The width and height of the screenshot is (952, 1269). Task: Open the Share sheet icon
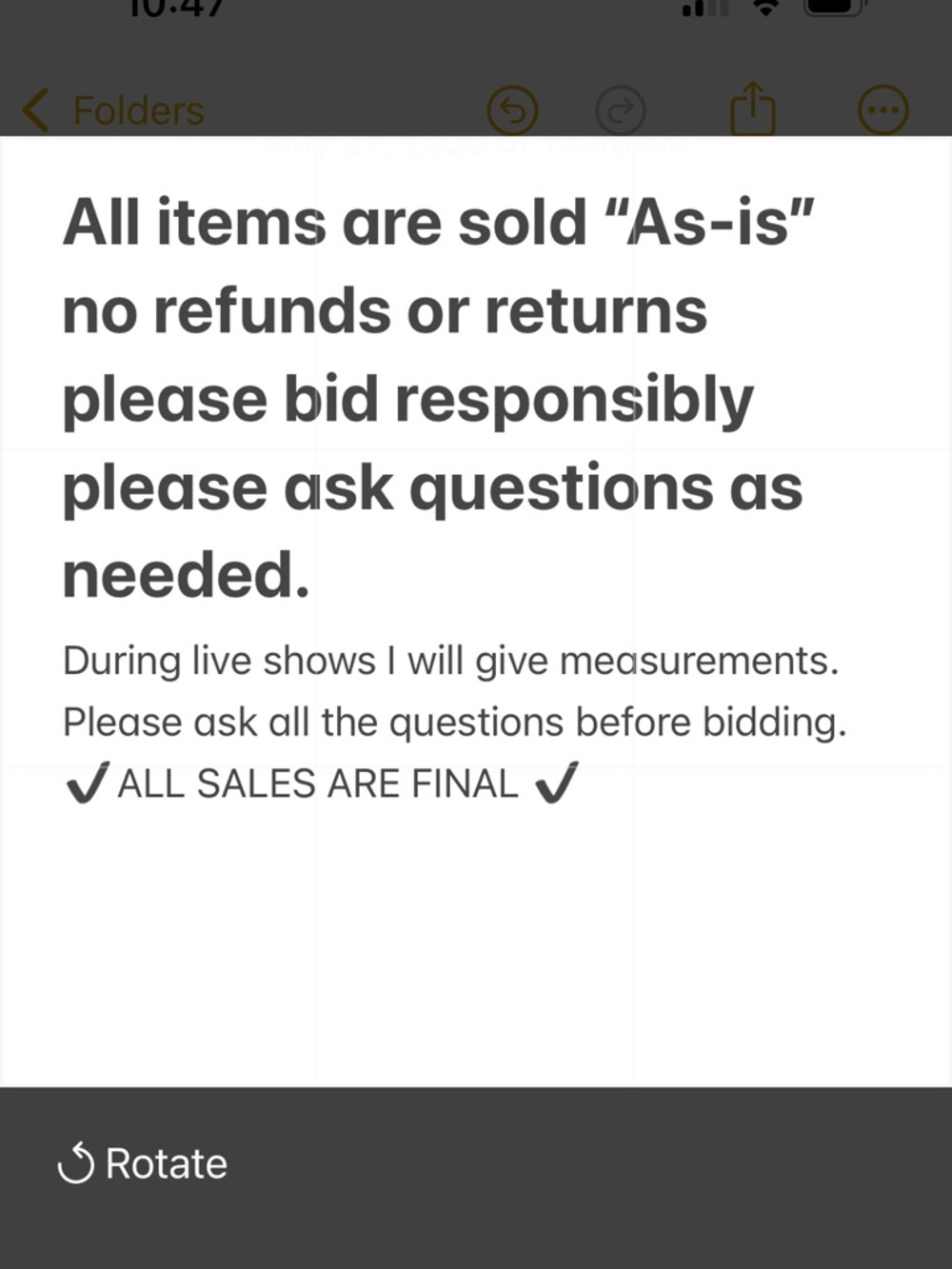click(752, 108)
